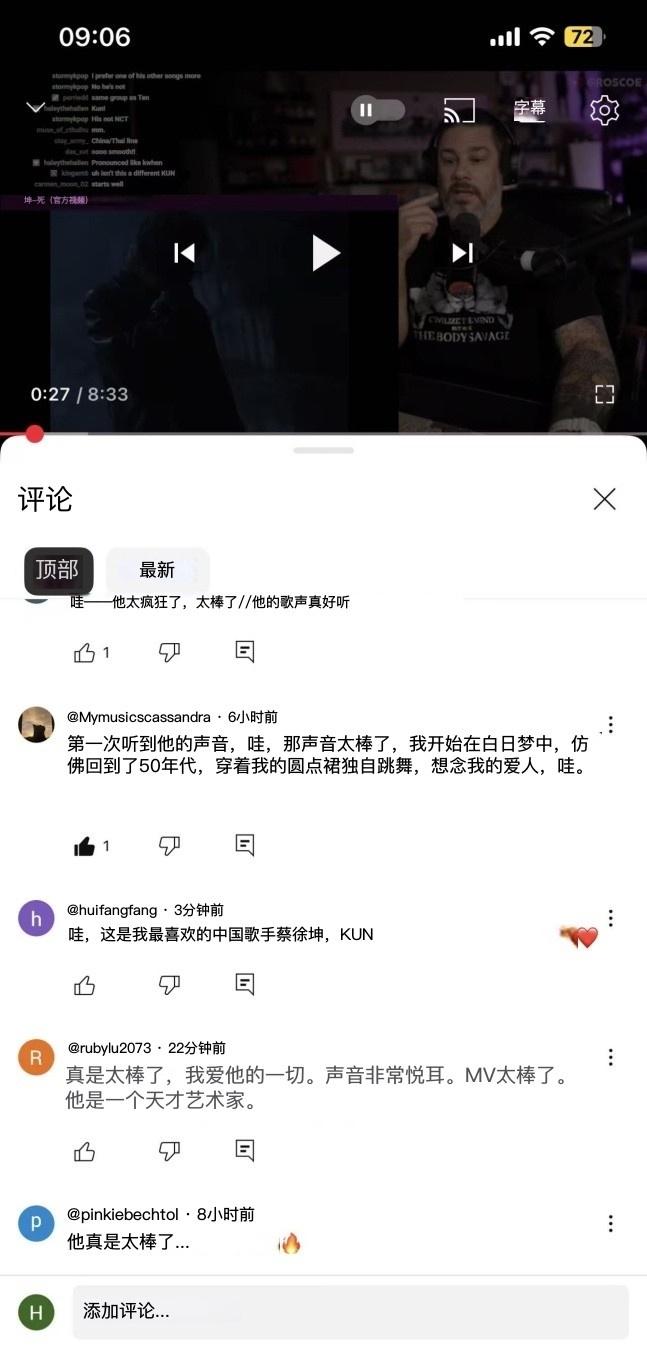
Task: Enter fullscreen mode
Action: 604,394
